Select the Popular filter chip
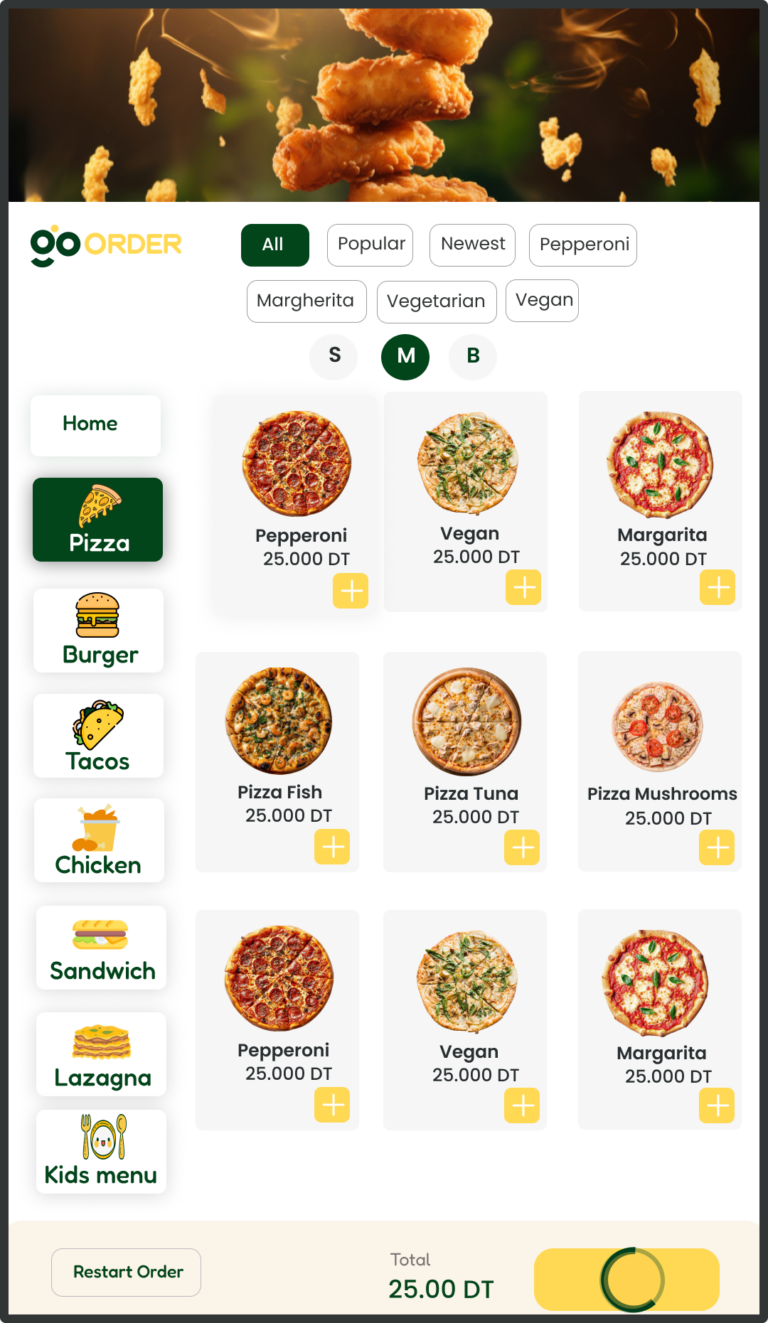The width and height of the screenshot is (768, 1323). pyautogui.click(x=370, y=245)
